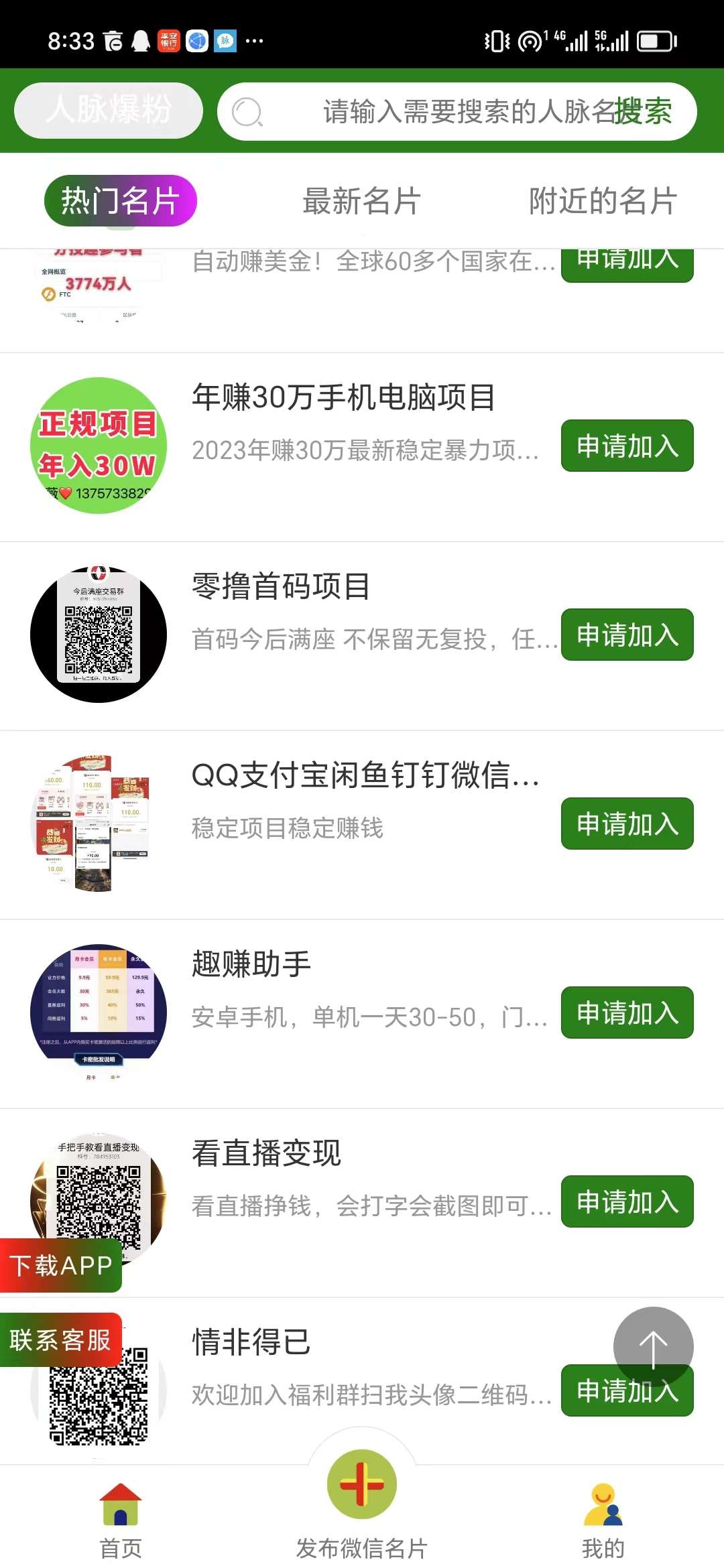Image resolution: width=724 pixels, height=1568 pixels.
Task: Tap 申请加入 for 零撸首码项目
Action: click(x=627, y=635)
